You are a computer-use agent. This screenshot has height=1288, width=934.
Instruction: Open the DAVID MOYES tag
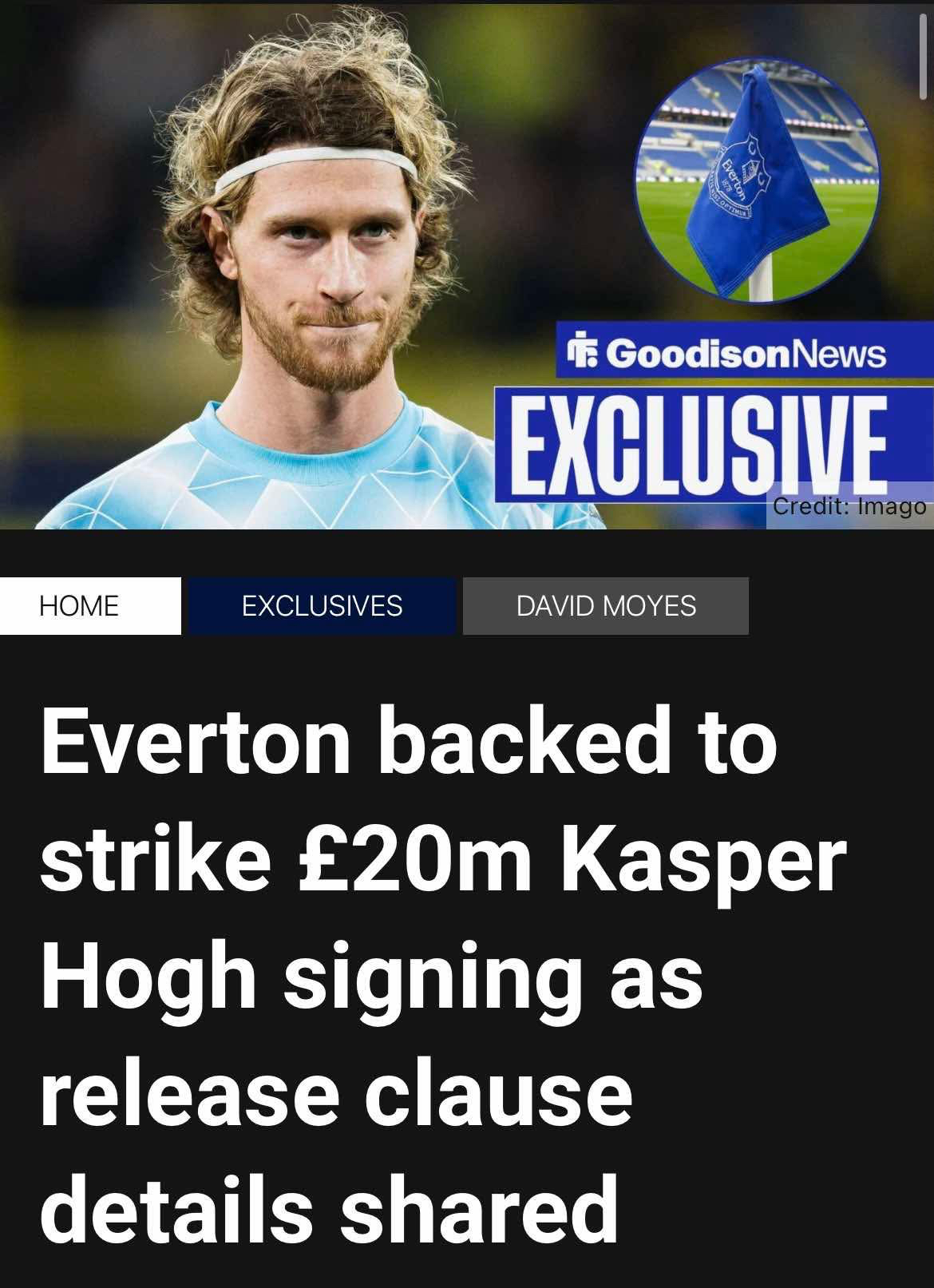click(x=606, y=606)
